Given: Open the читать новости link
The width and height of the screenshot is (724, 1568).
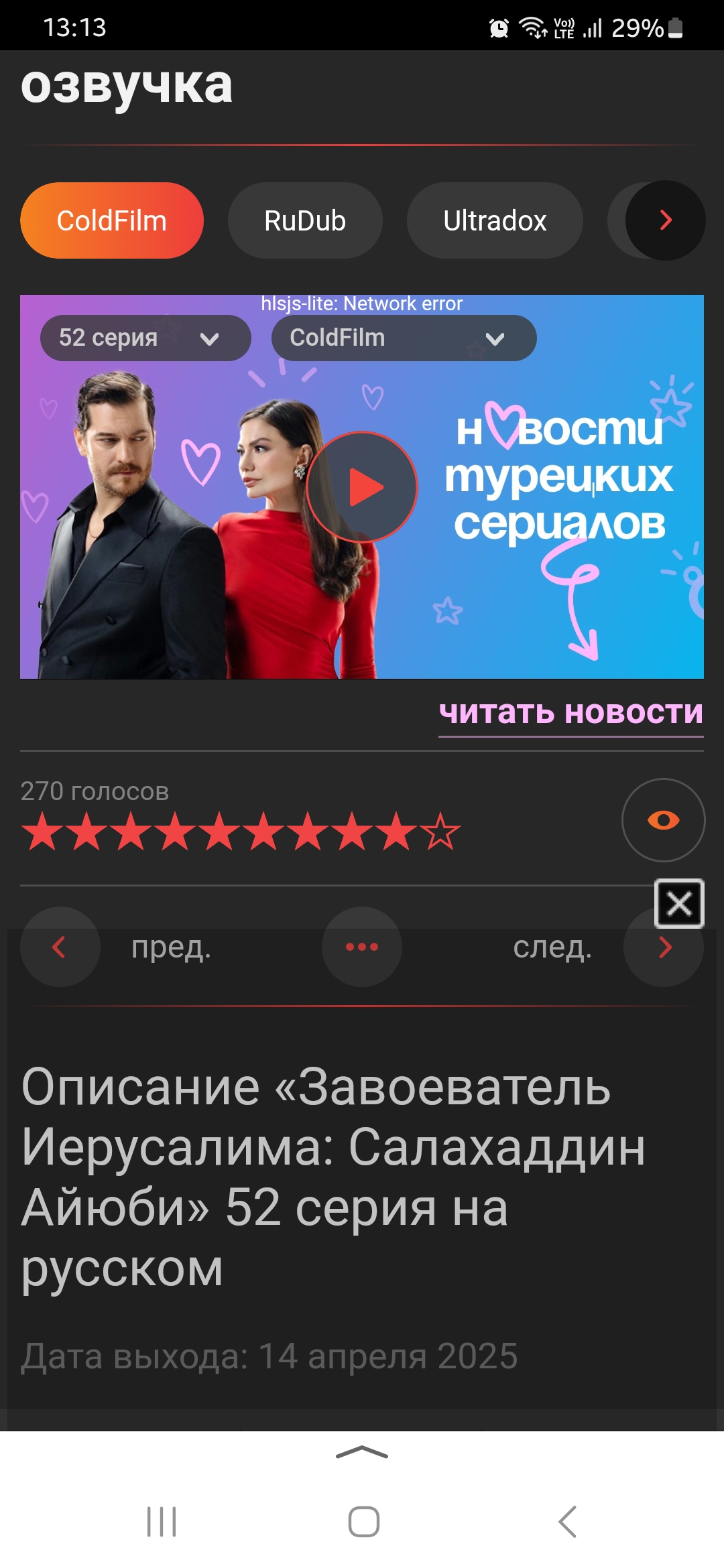Looking at the screenshot, I should click(x=570, y=712).
